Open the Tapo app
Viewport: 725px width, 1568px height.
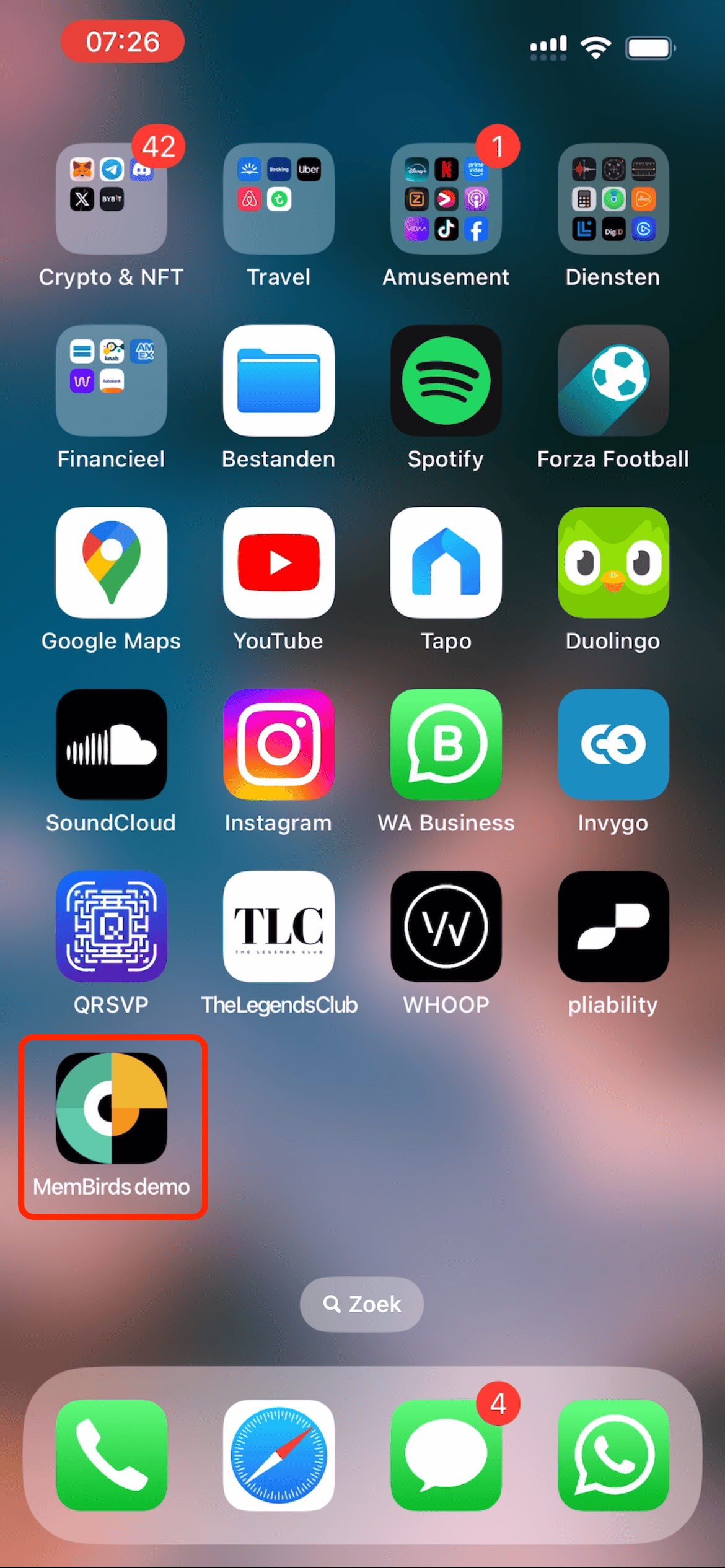(446, 562)
